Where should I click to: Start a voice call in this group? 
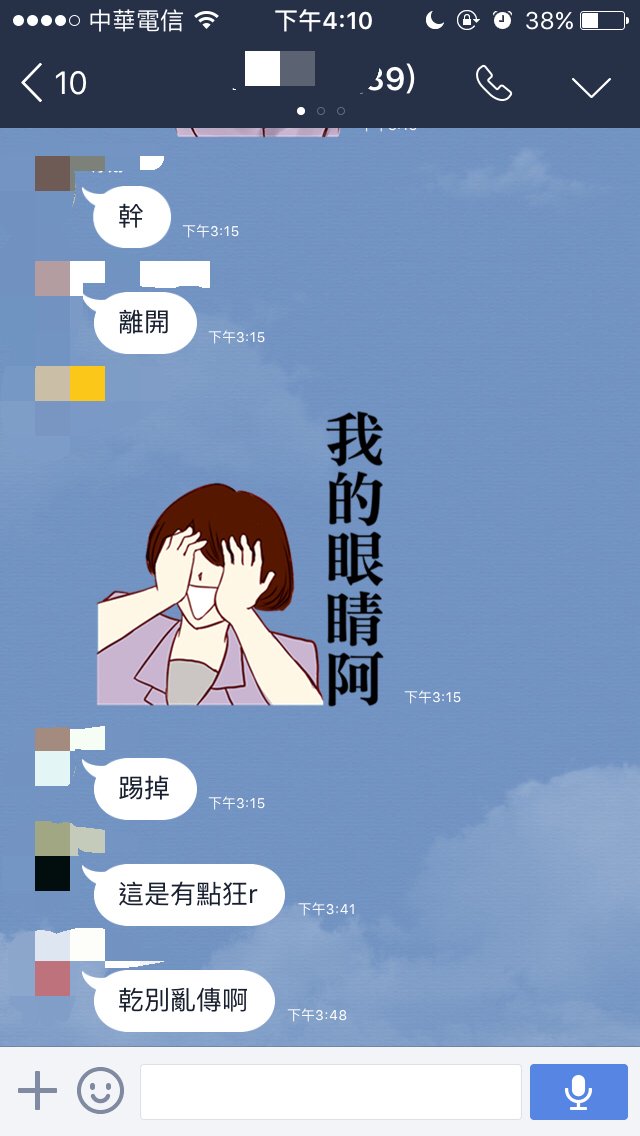point(493,84)
